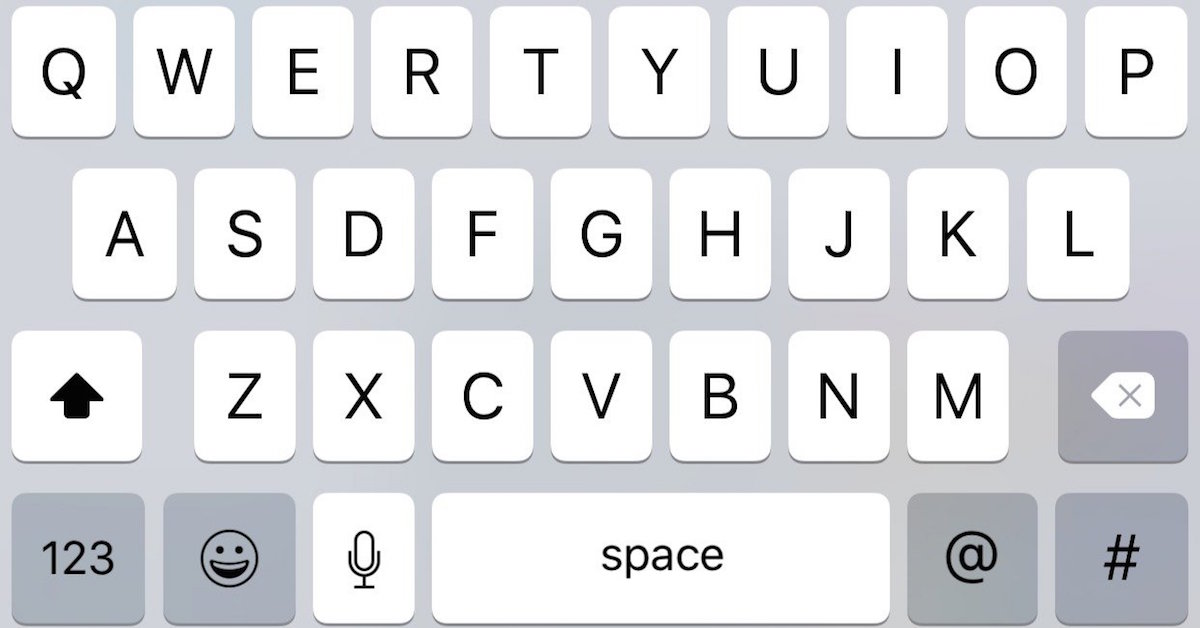The width and height of the screenshot is (1200, 628).
Task: Tap the shift key
Action: [76, 397]
